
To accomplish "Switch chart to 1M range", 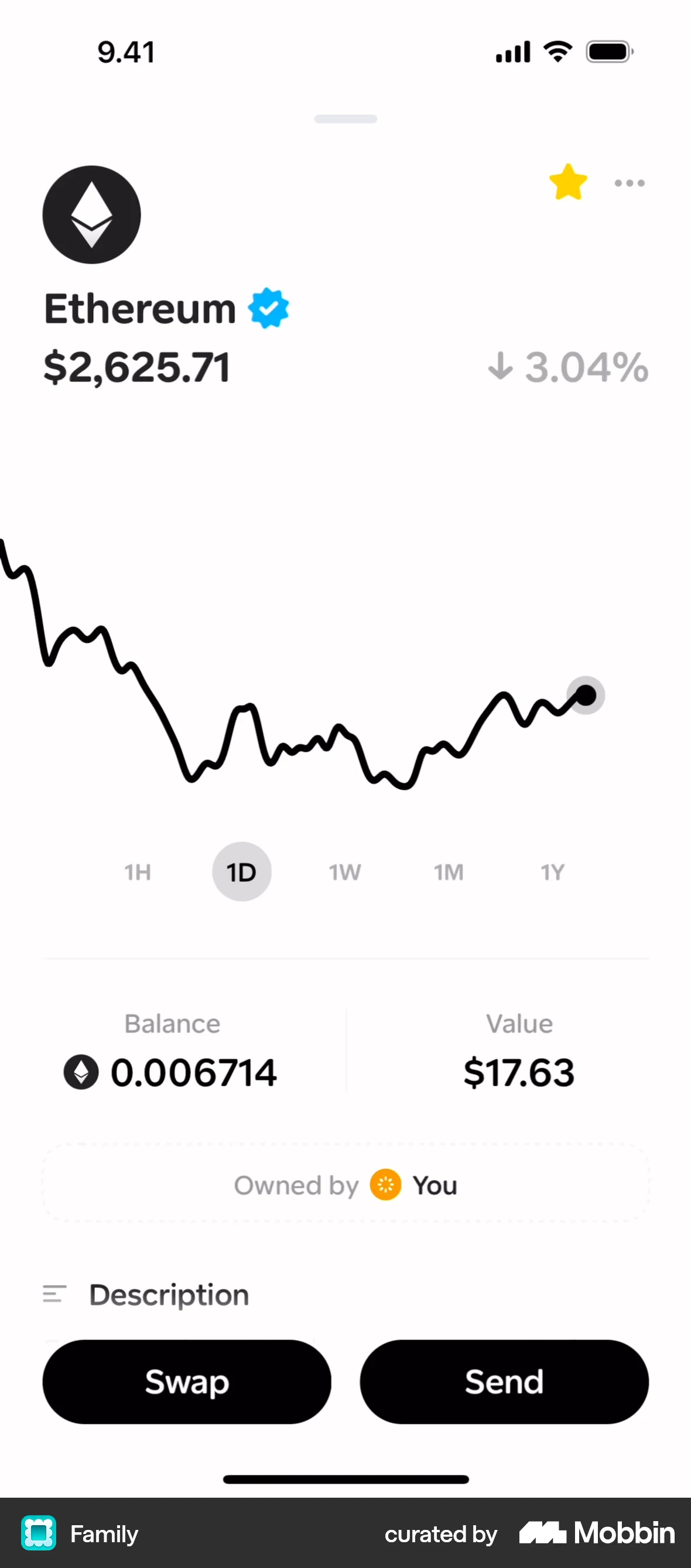I will 449,872.
